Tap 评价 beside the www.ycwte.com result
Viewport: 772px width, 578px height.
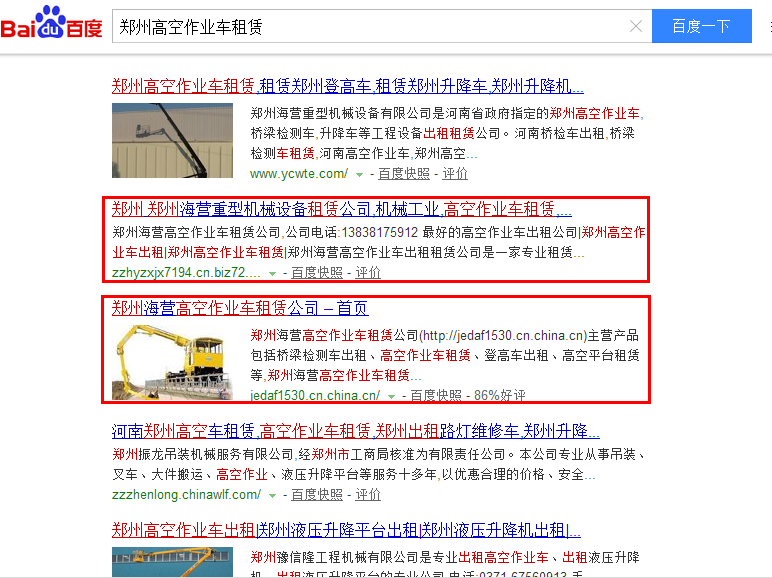pos(455,174)
